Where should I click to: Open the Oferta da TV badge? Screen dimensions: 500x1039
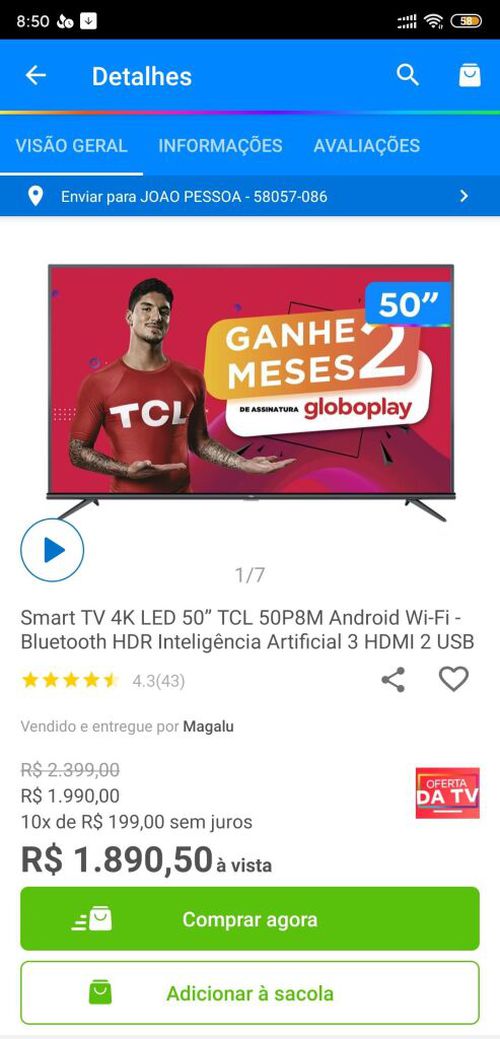(x=448, y=793)
